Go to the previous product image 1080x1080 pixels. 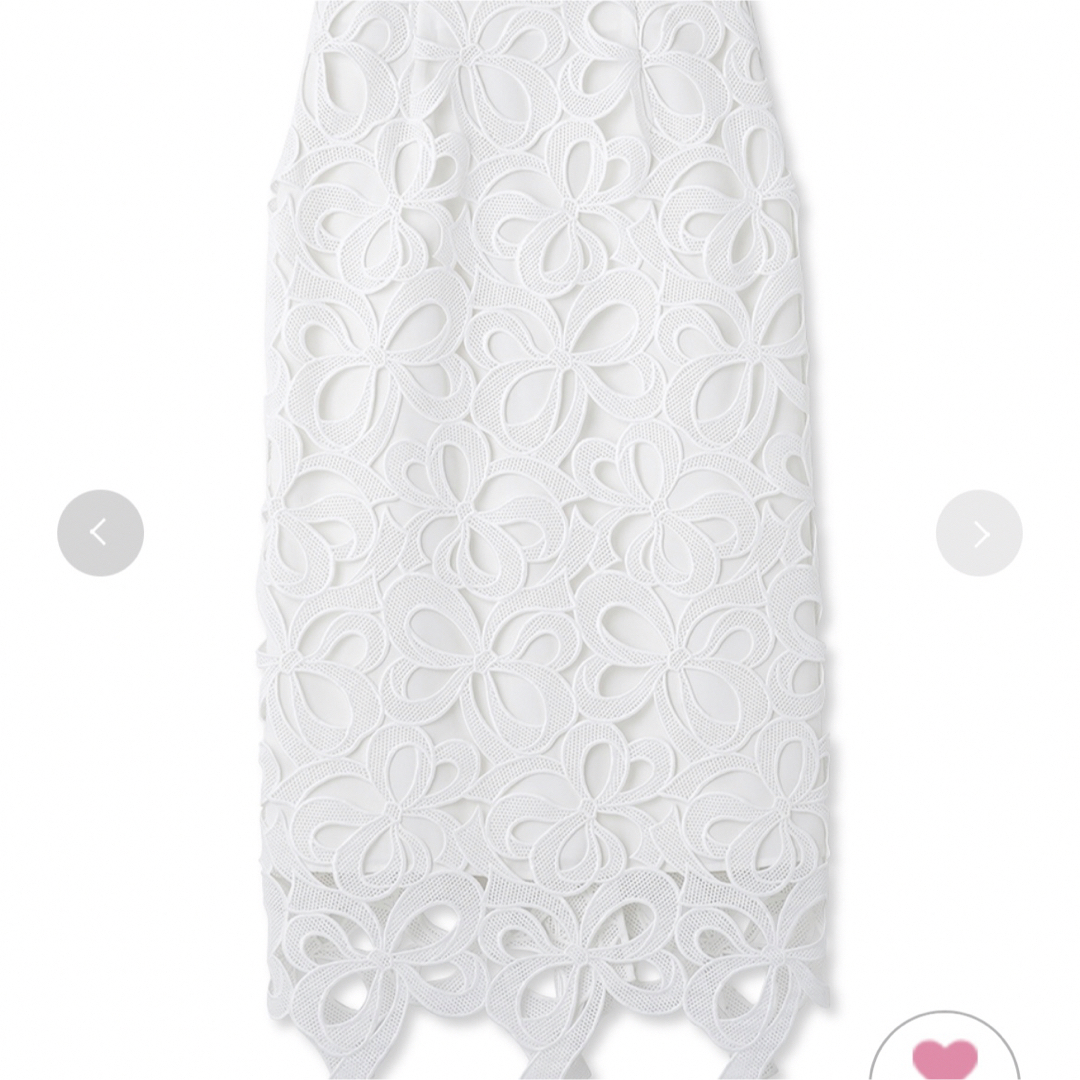(x=100, y=533)
